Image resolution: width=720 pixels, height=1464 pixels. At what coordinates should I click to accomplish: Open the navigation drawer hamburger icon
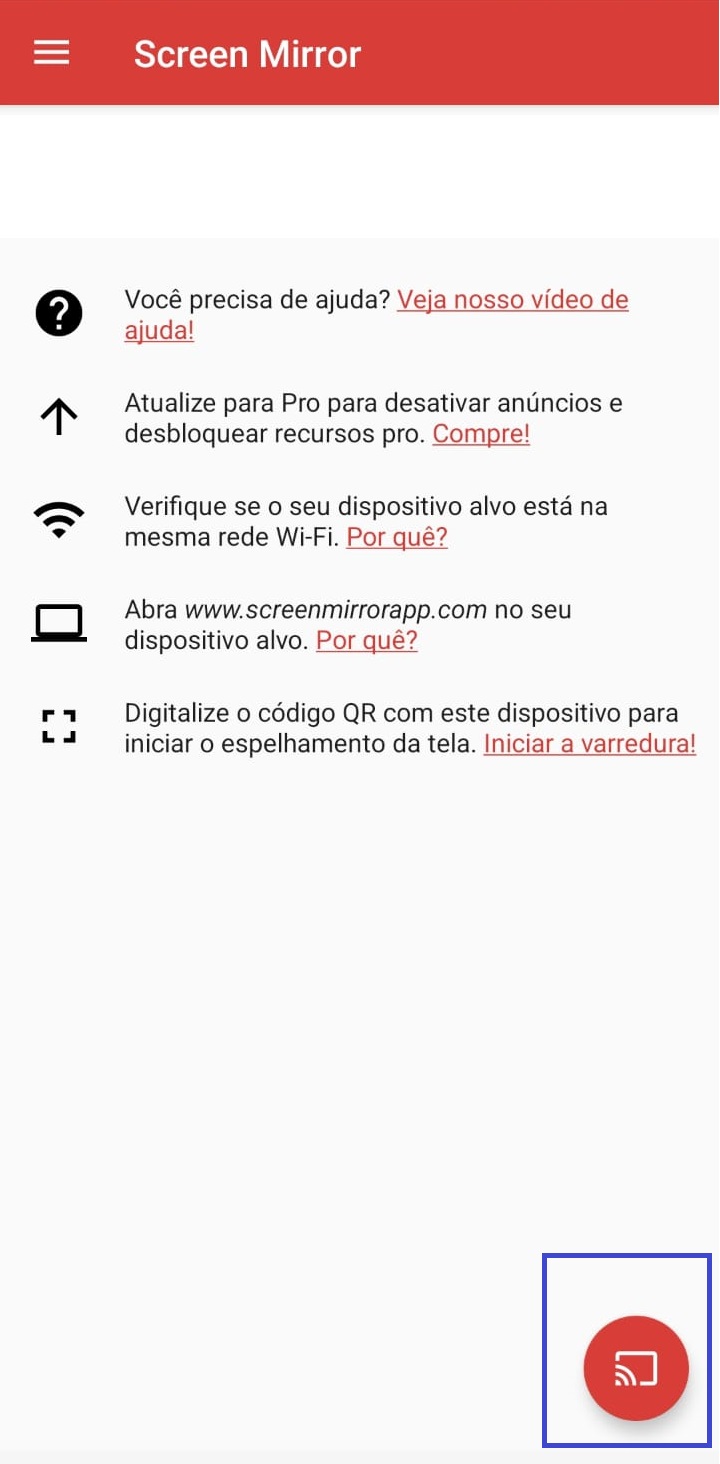(x=51, y=53)
